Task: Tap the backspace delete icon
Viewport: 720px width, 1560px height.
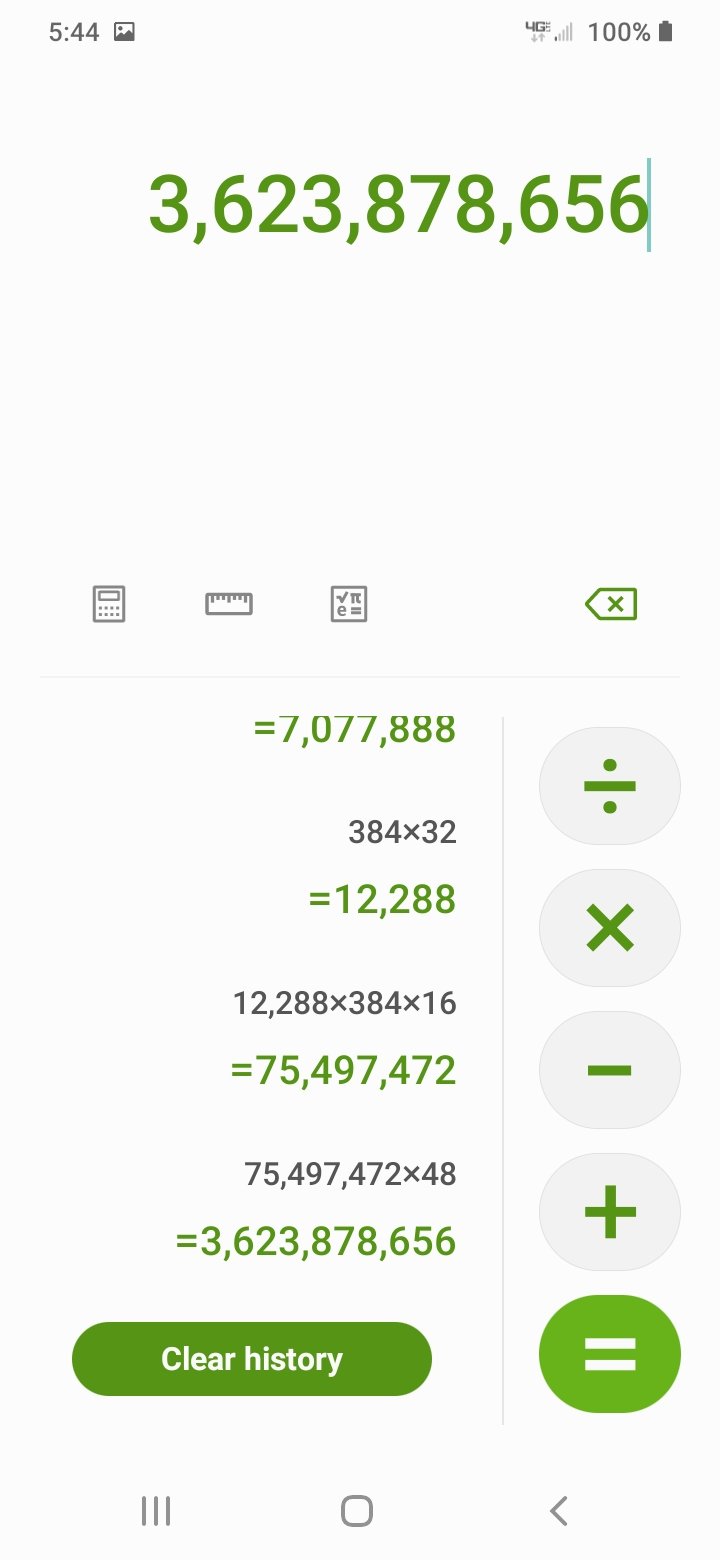Action: (611, 604)
